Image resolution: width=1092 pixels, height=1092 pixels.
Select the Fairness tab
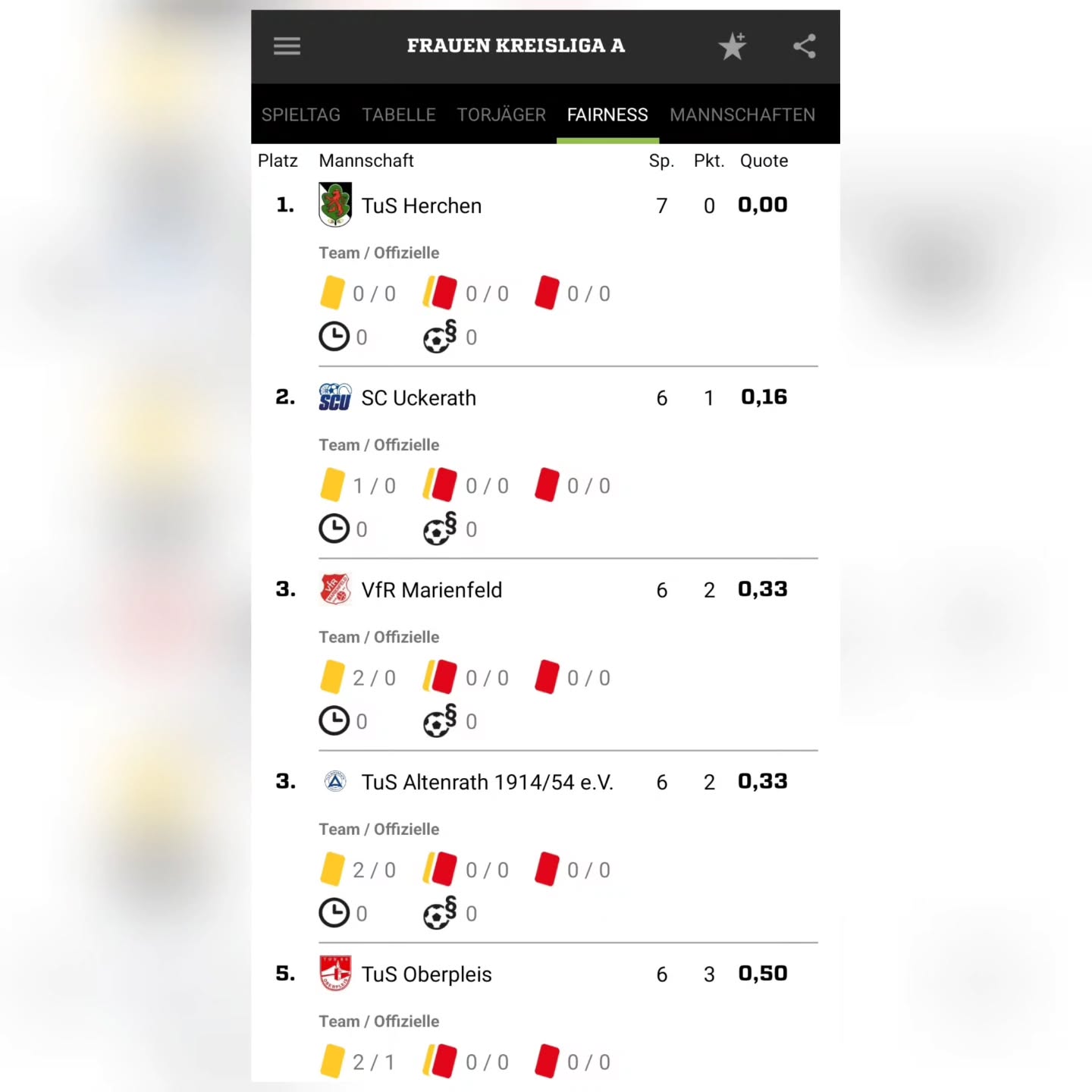click(x=607, y=115)
